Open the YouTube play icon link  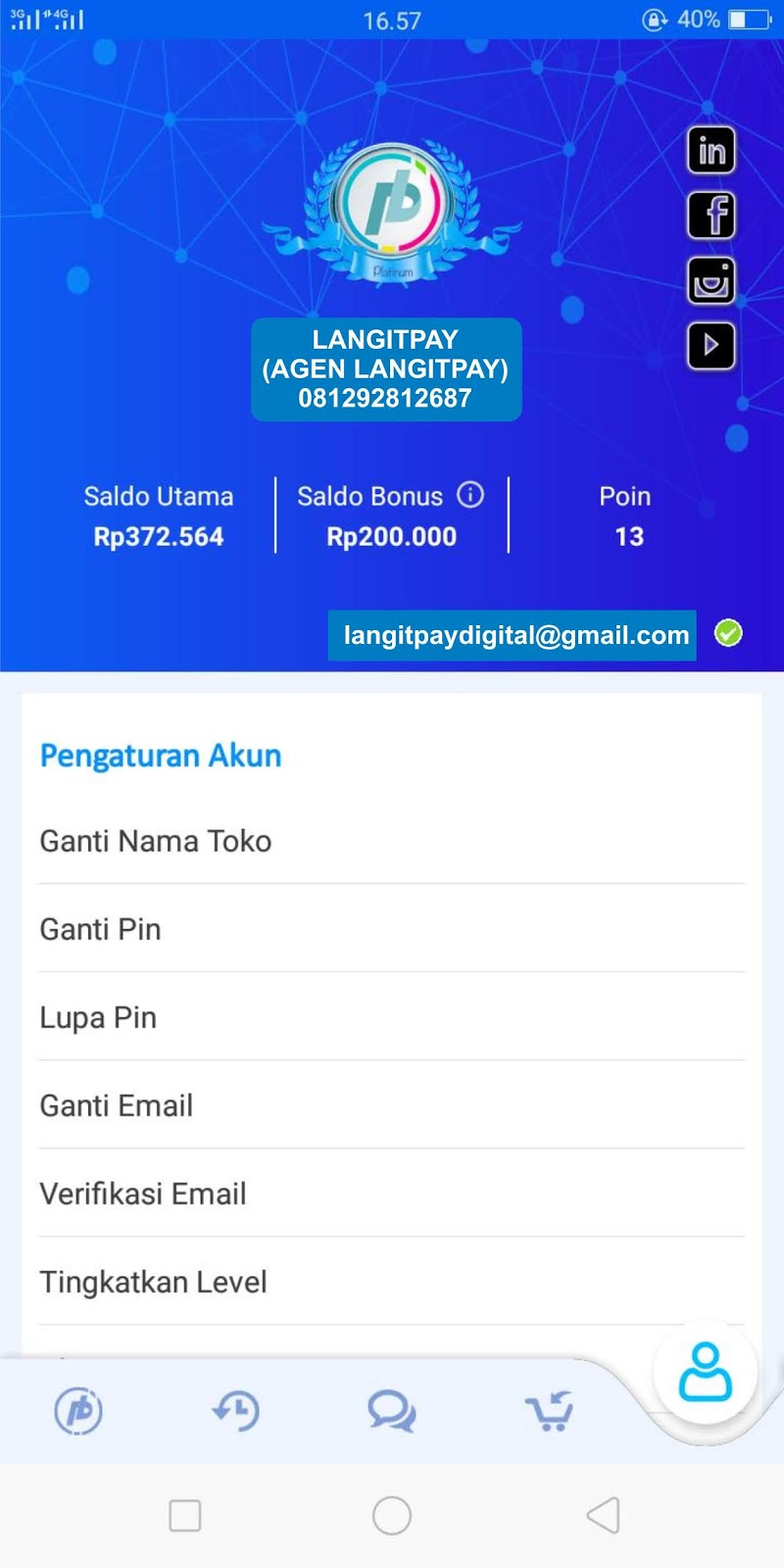710,345
